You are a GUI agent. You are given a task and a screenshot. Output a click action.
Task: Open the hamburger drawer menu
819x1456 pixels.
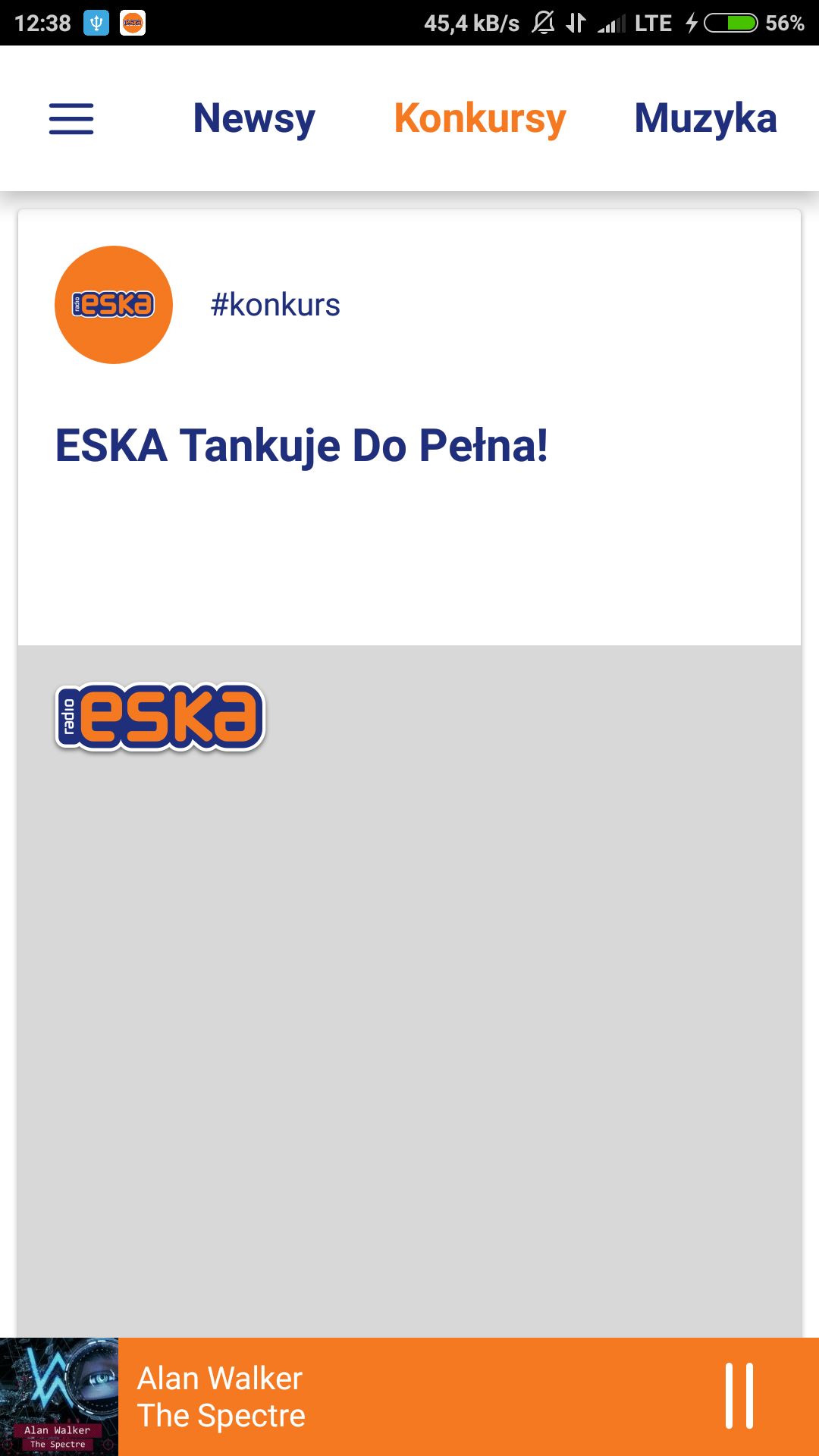[71, 119]
